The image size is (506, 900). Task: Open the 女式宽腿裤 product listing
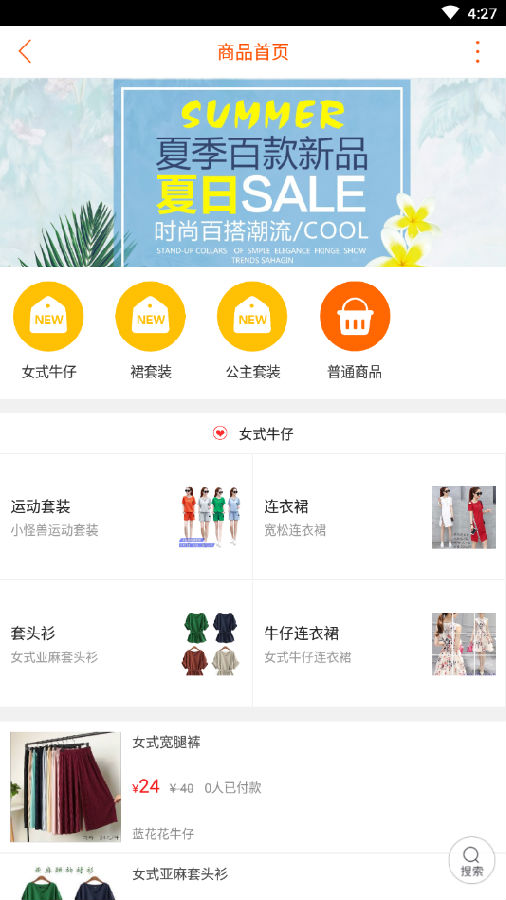253,787
